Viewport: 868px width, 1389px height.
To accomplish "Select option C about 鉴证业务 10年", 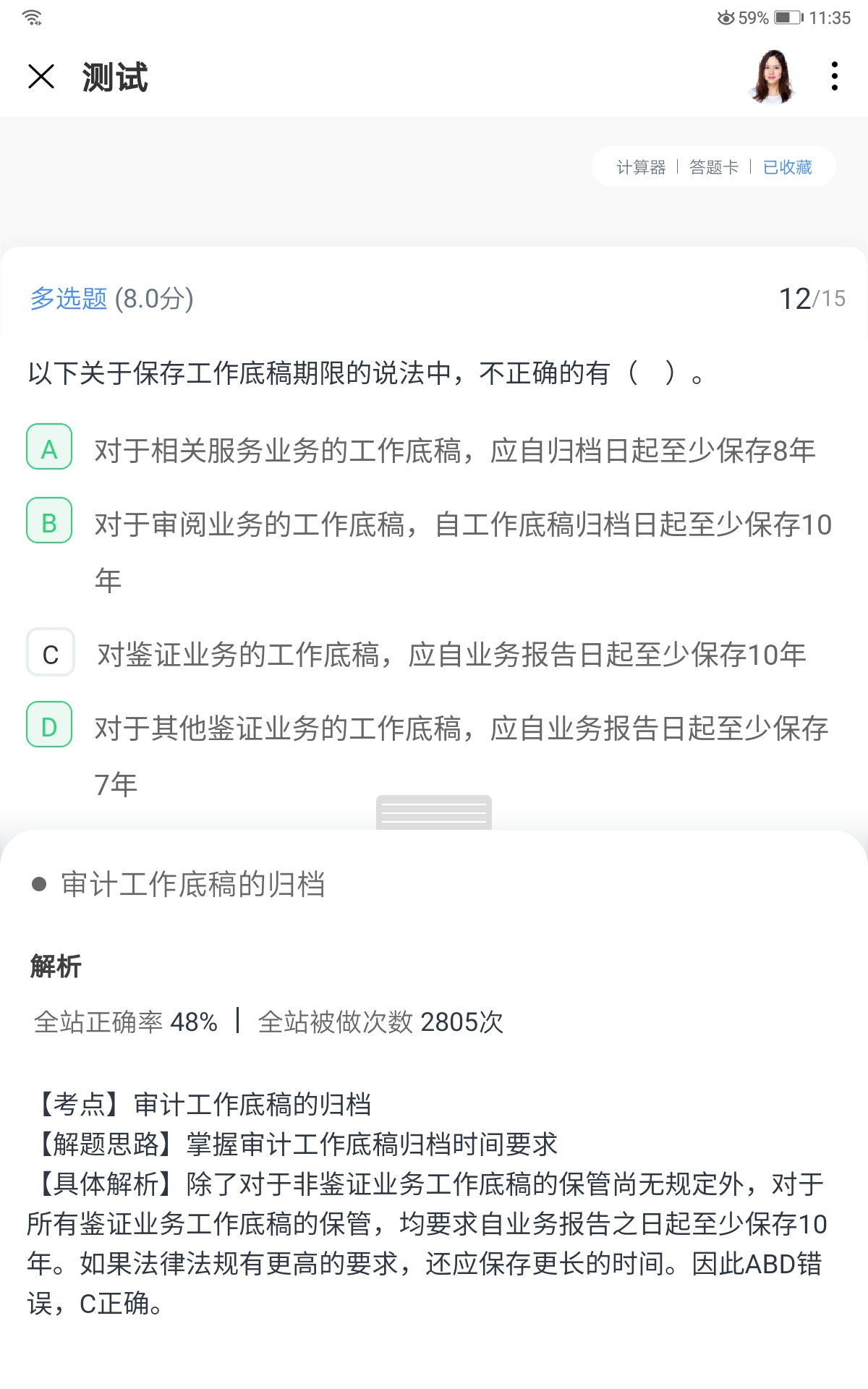I will (x=51, y=653).
